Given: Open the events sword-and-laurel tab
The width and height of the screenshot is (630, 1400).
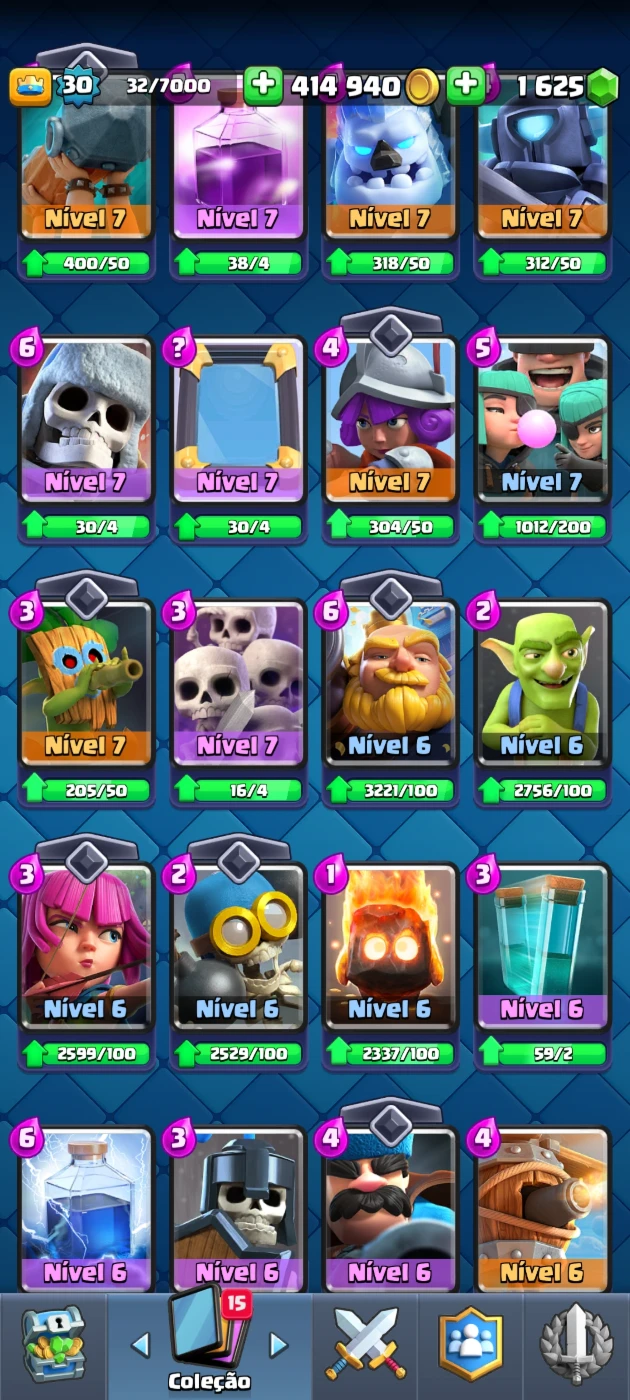Looking at the screenshot, I should point(576,1344).
